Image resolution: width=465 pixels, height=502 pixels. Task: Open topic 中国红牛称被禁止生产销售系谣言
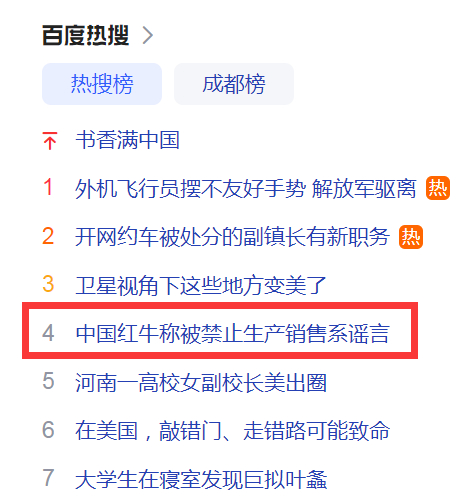[232, 333]
